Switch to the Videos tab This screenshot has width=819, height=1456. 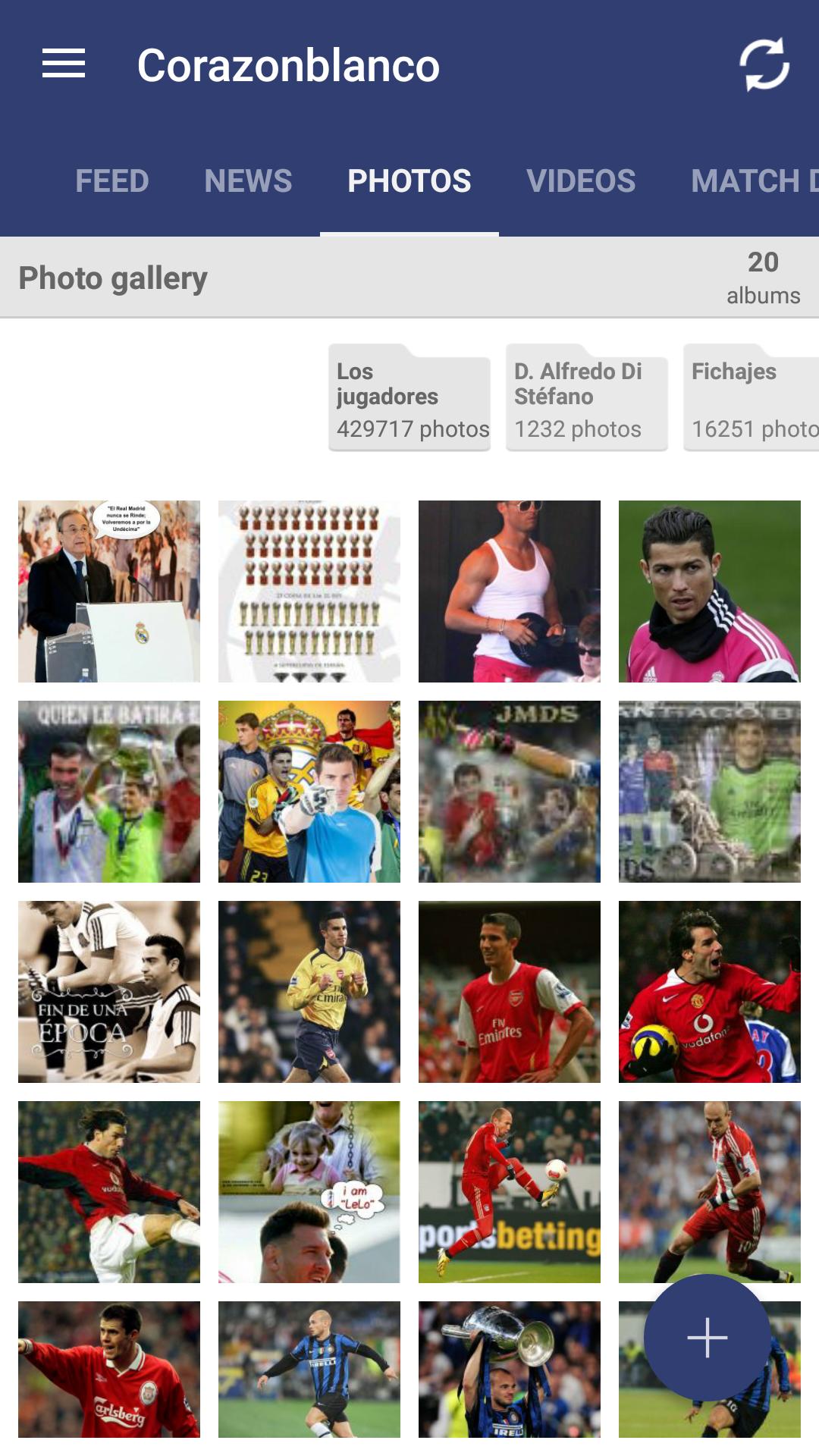[x=581, y=181]
